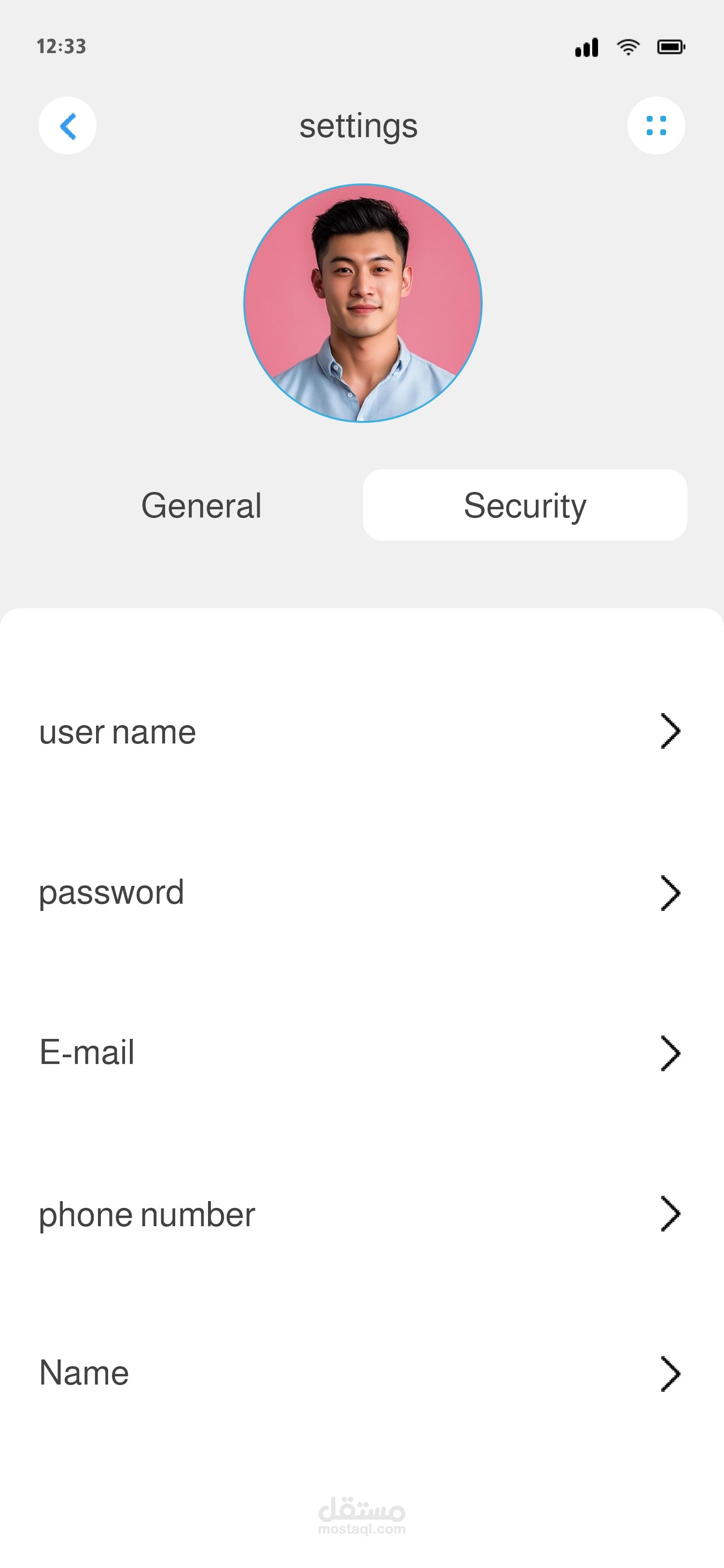The image size is (724, 1568).
Task: Tap the profile photo avatar
Action: (x=362, y=303)
